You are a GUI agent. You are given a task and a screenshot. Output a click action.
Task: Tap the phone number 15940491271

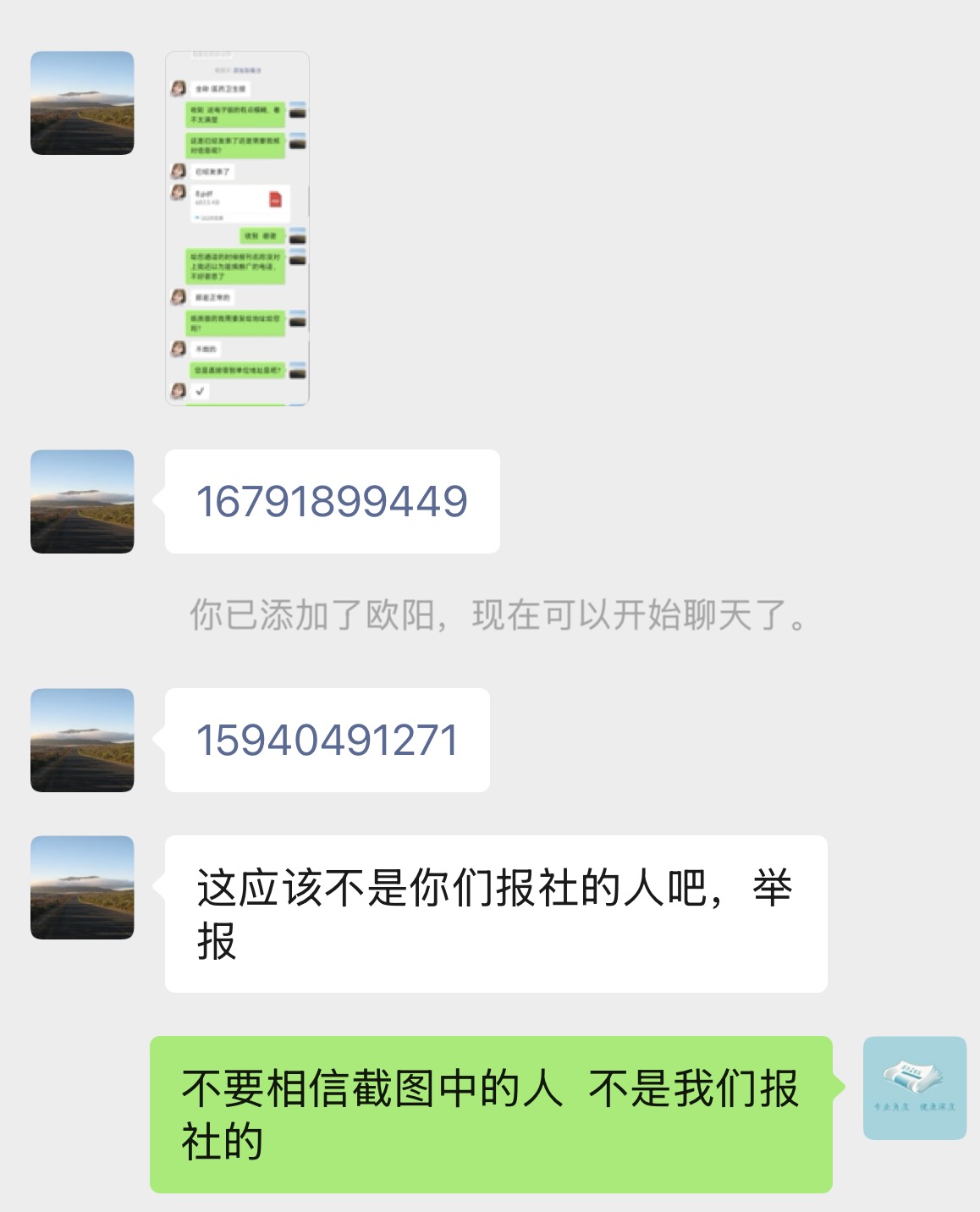click(x=327, y=741)
